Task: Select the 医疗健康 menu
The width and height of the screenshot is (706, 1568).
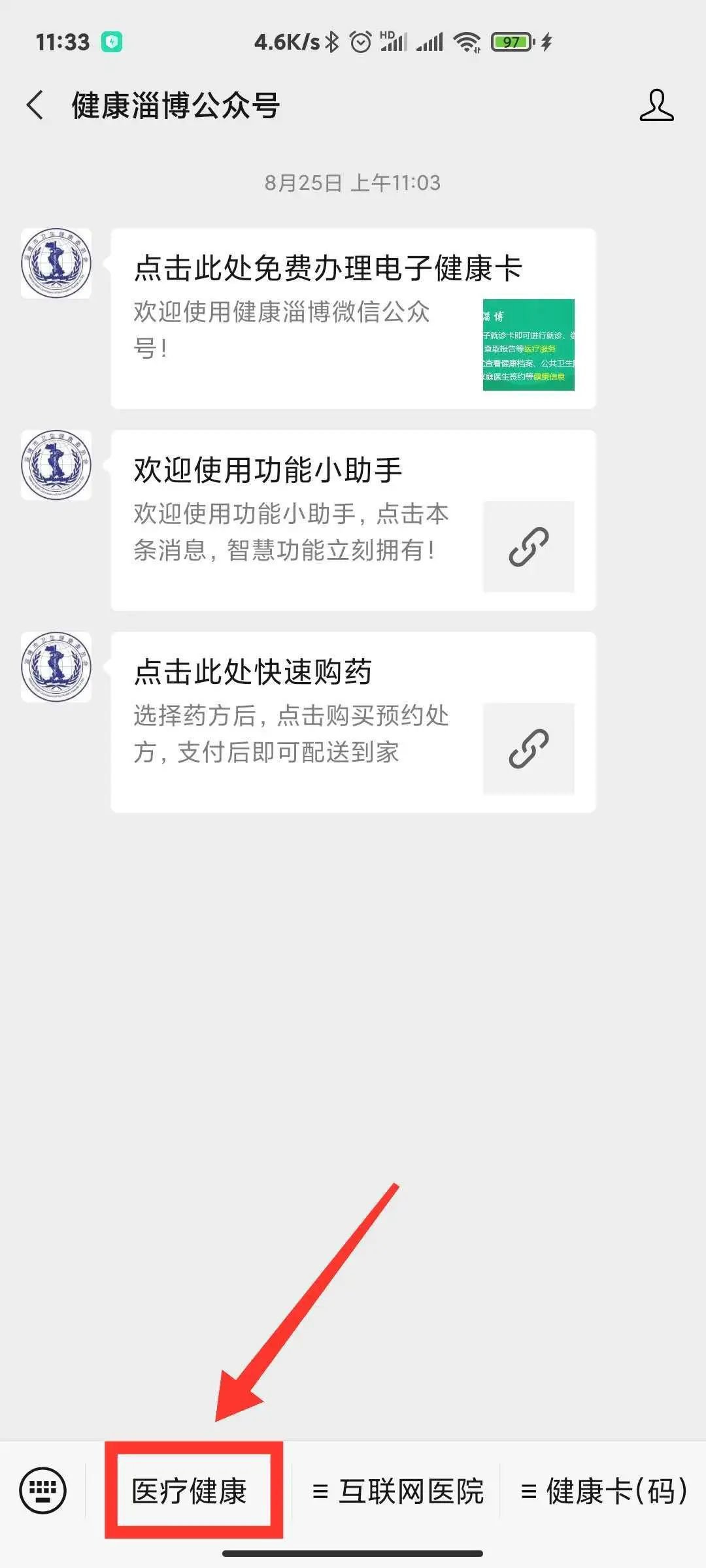Action: click(190, 1492)
